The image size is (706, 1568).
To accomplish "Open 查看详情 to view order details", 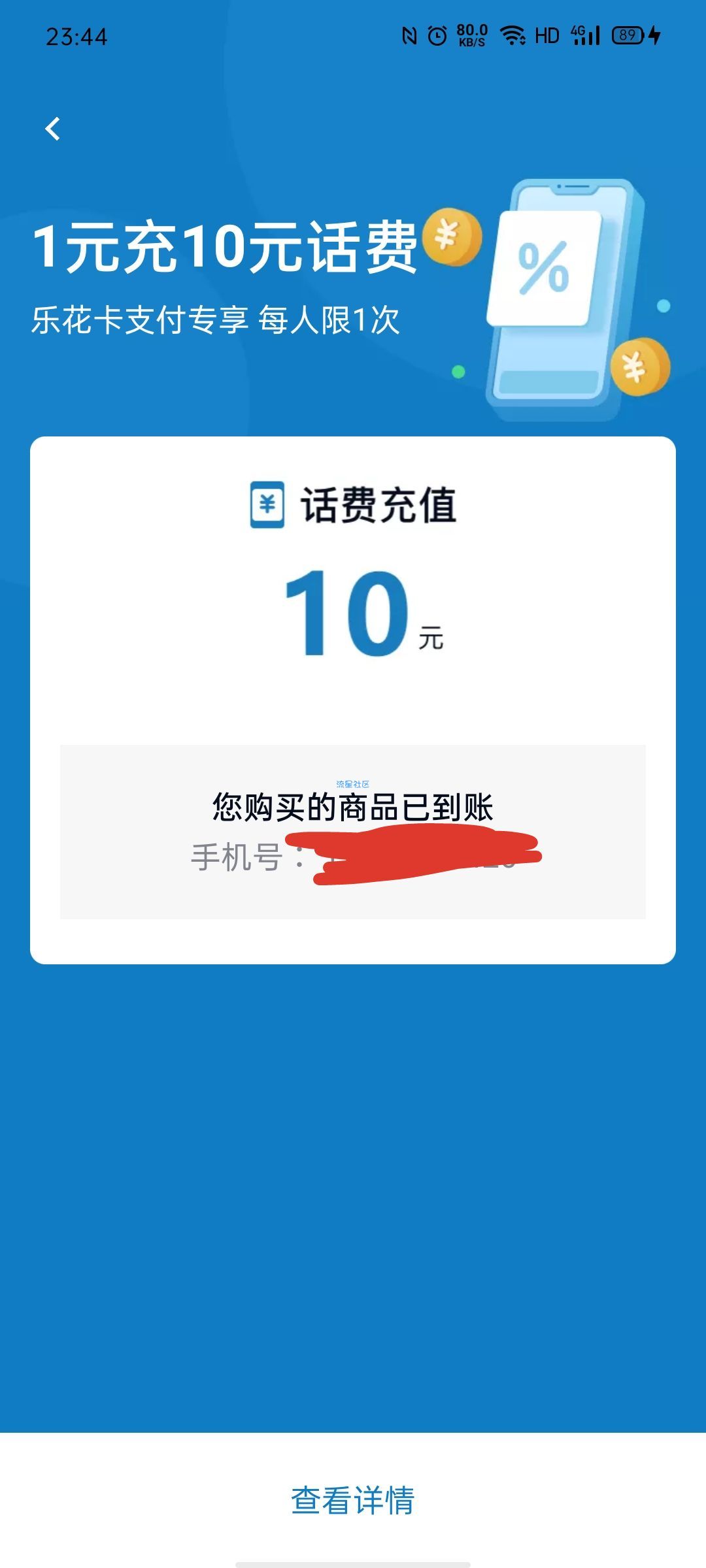I will point(353,1499).
